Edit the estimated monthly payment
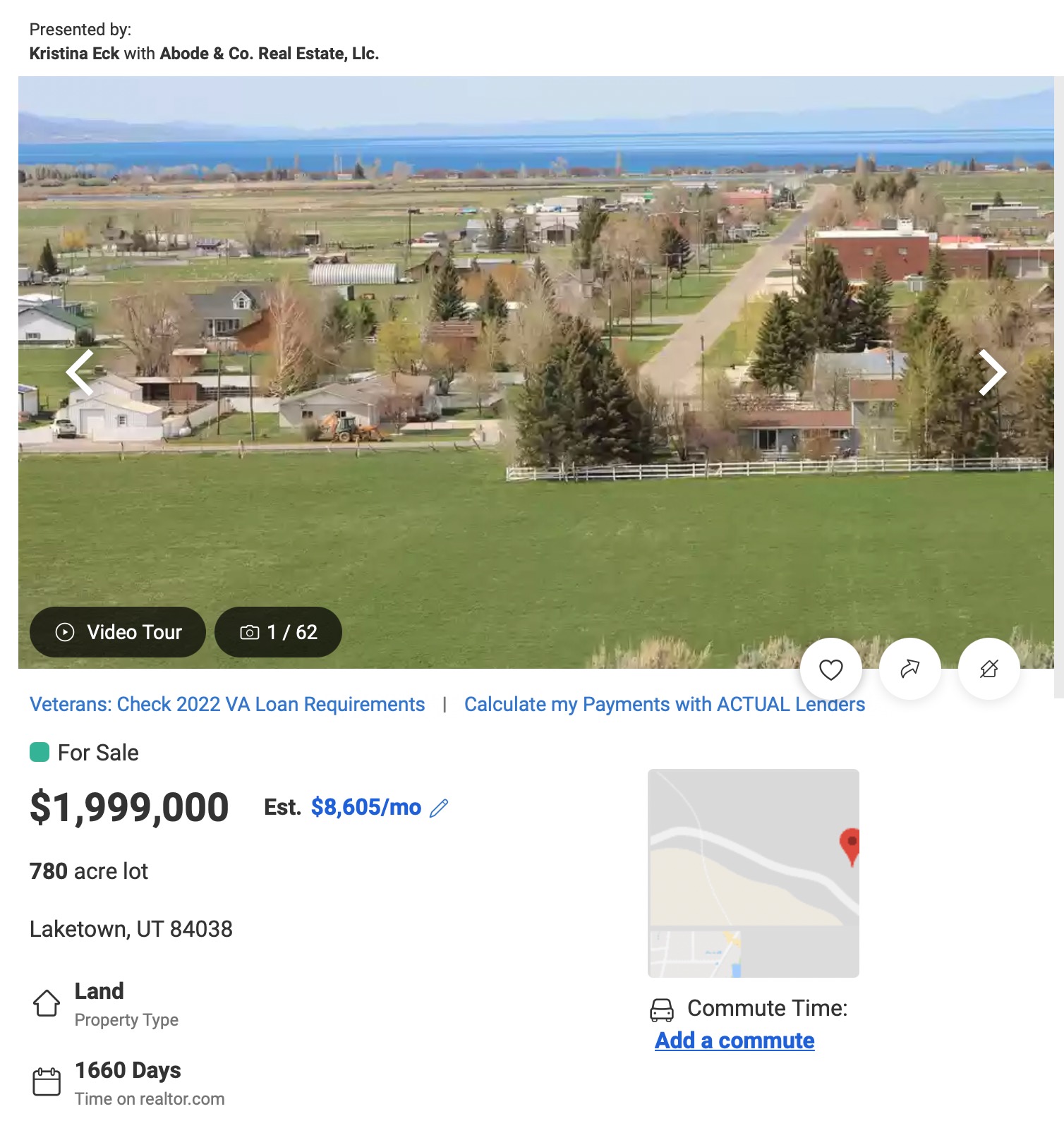The height and width of the screenshot is (1140, 1064). [x=439, y=808]
